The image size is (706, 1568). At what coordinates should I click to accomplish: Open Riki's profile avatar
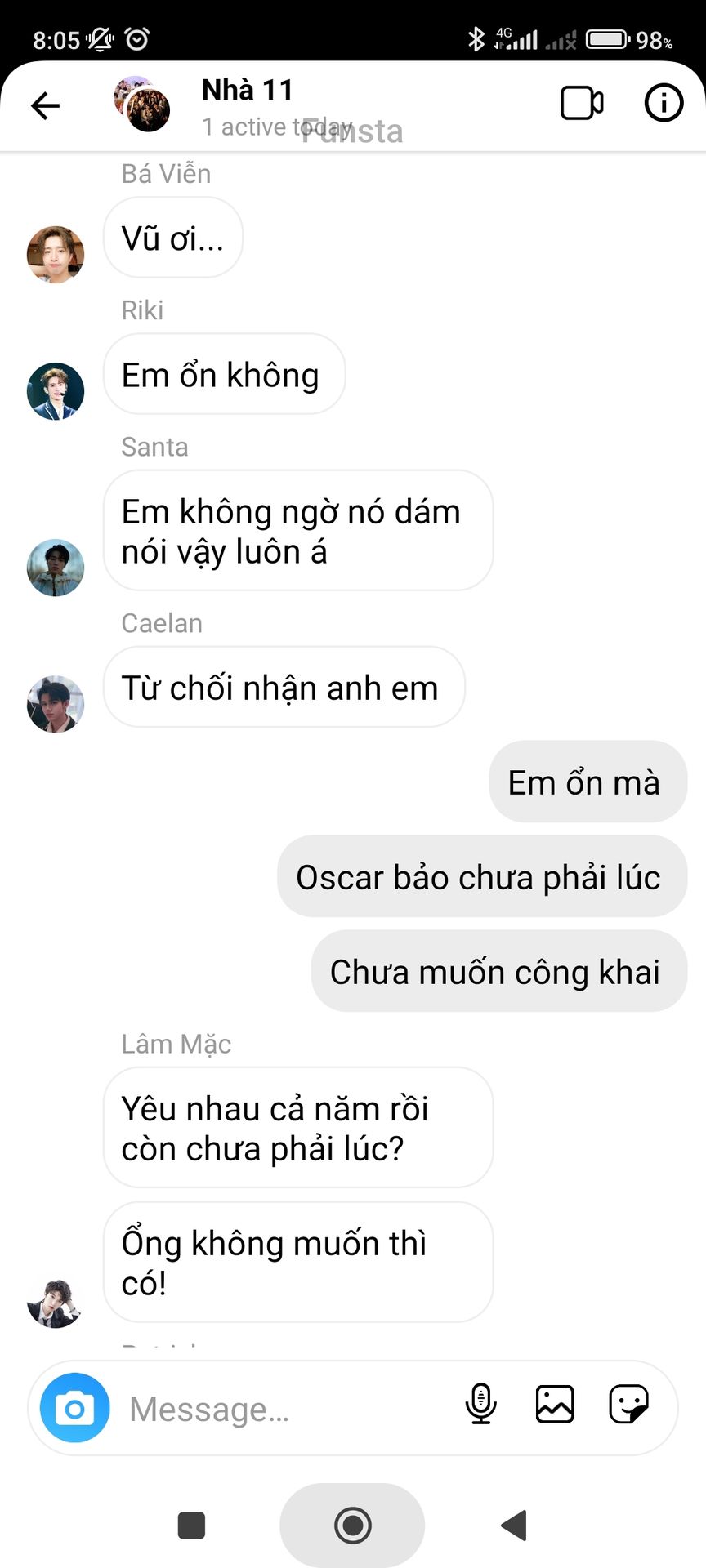[x=56, y=391]
